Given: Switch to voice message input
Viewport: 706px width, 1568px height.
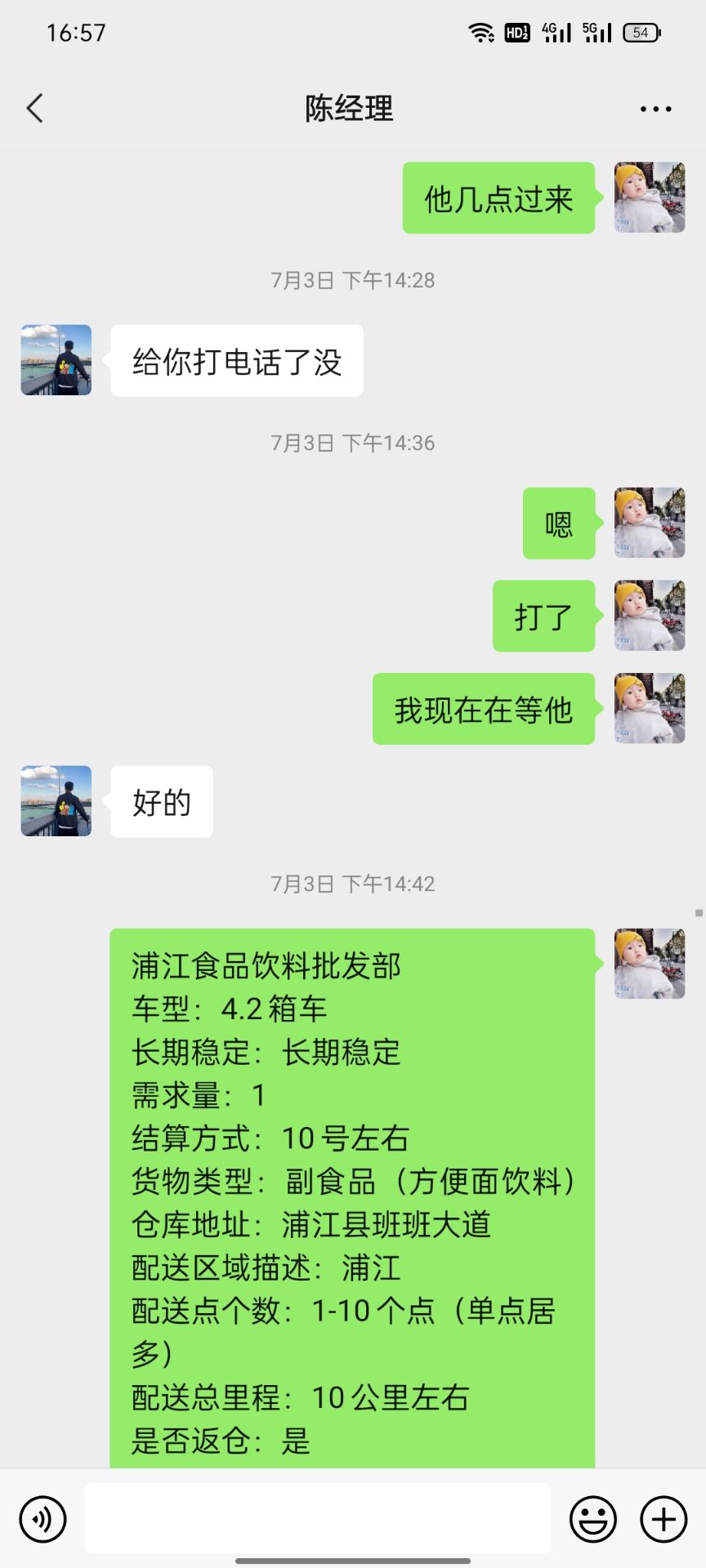Looking at the screenshot, I should point(42,1519).
